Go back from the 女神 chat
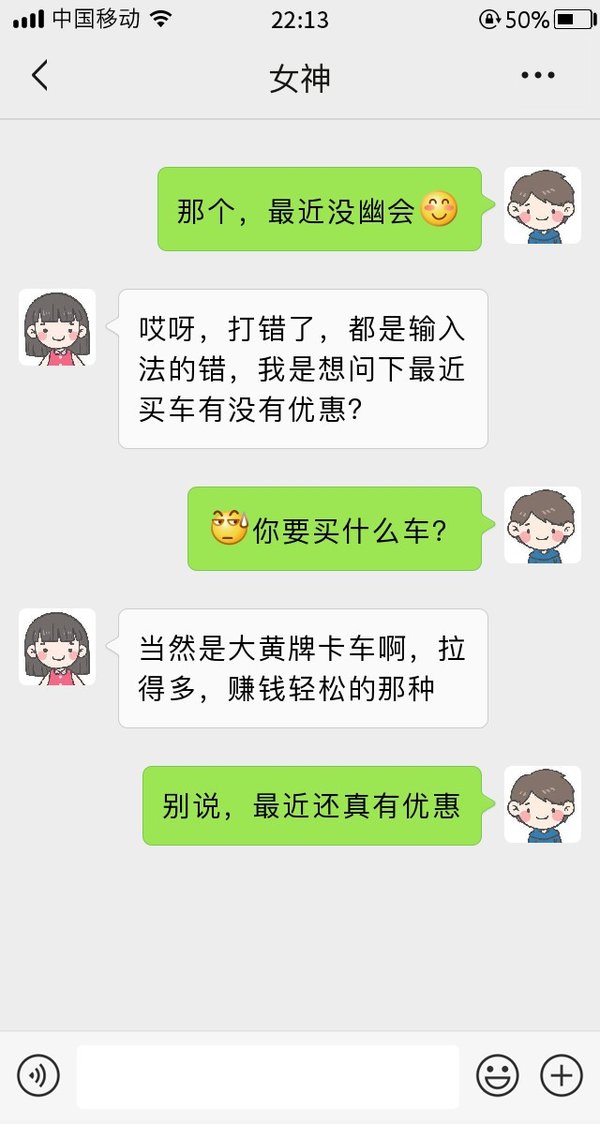This screenshot has width=600, height=1124. [x=40, y=76]
